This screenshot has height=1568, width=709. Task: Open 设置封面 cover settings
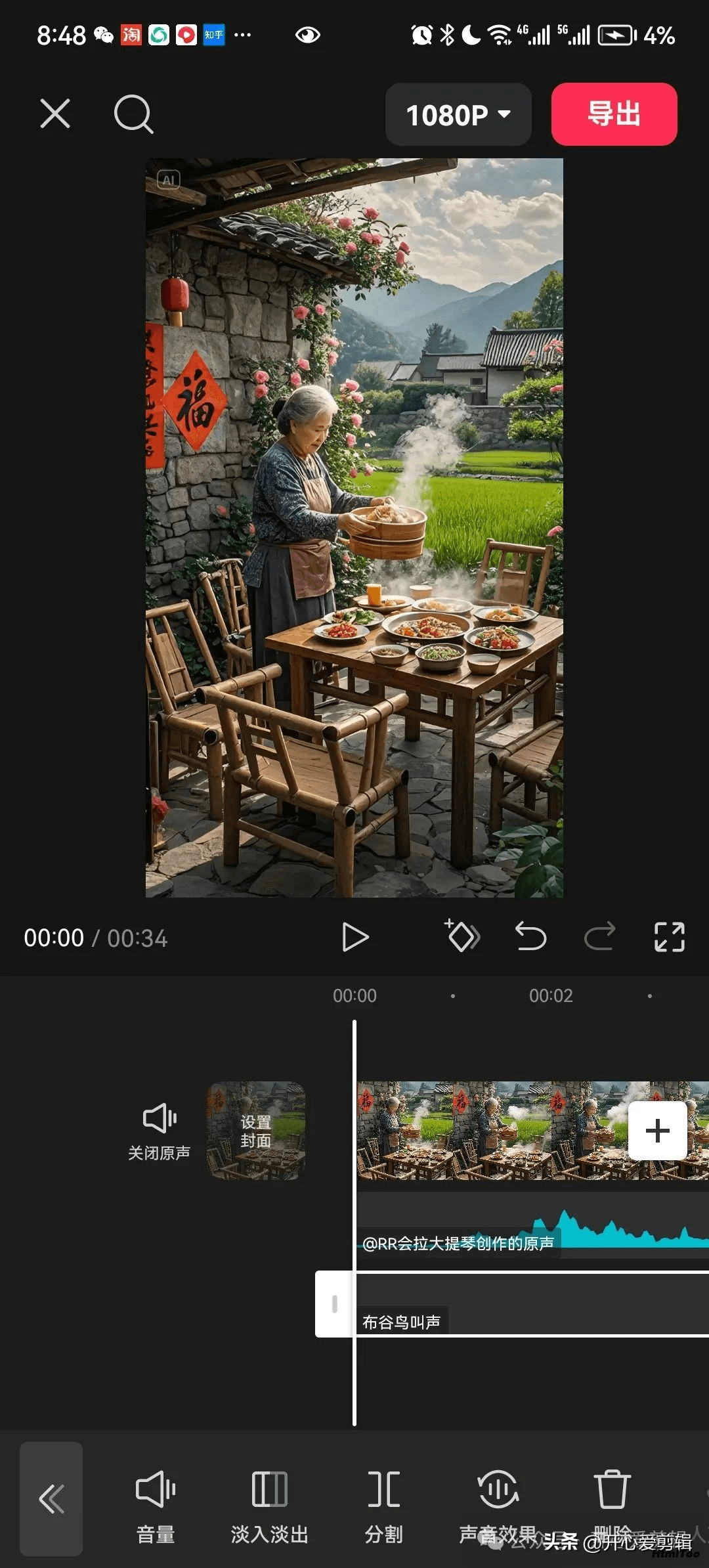click(x=256, y=1131)
